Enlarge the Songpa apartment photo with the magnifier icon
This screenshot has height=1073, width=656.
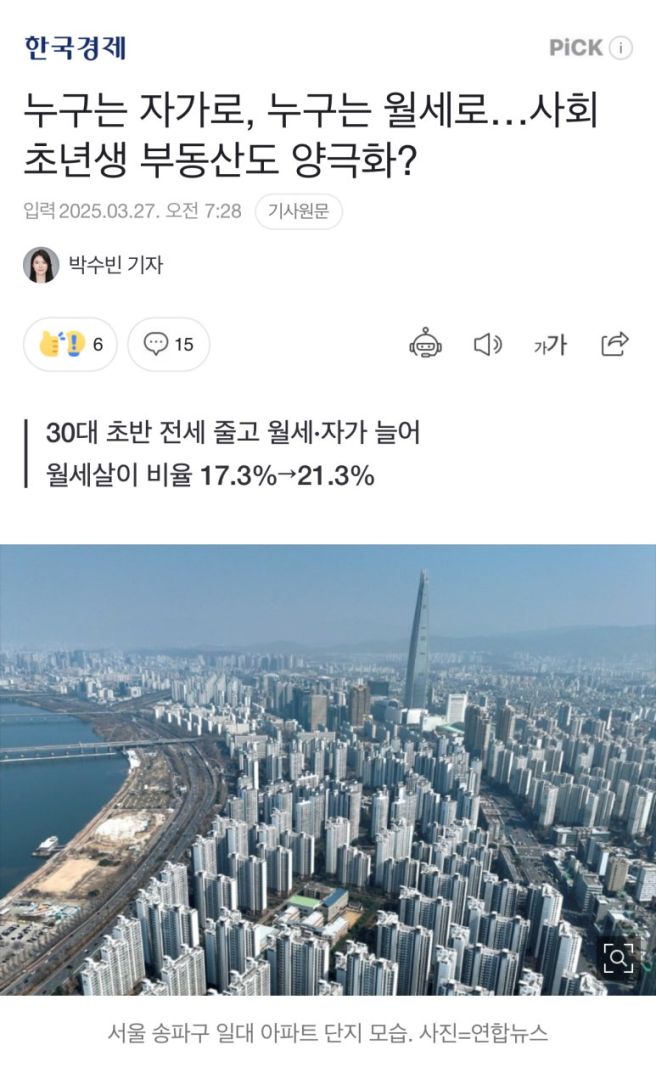click(x=618, y=958)
